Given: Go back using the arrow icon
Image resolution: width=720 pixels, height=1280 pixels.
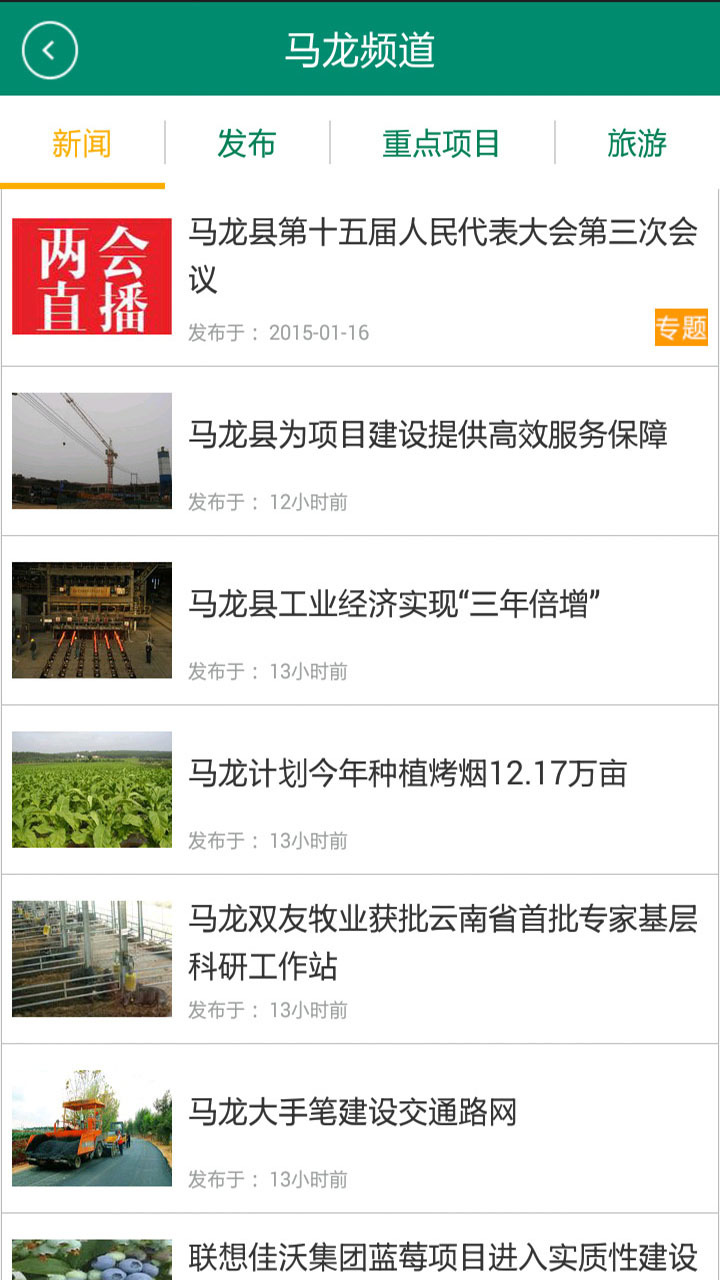Looking at the screenshot, I should tap(50, 49).
